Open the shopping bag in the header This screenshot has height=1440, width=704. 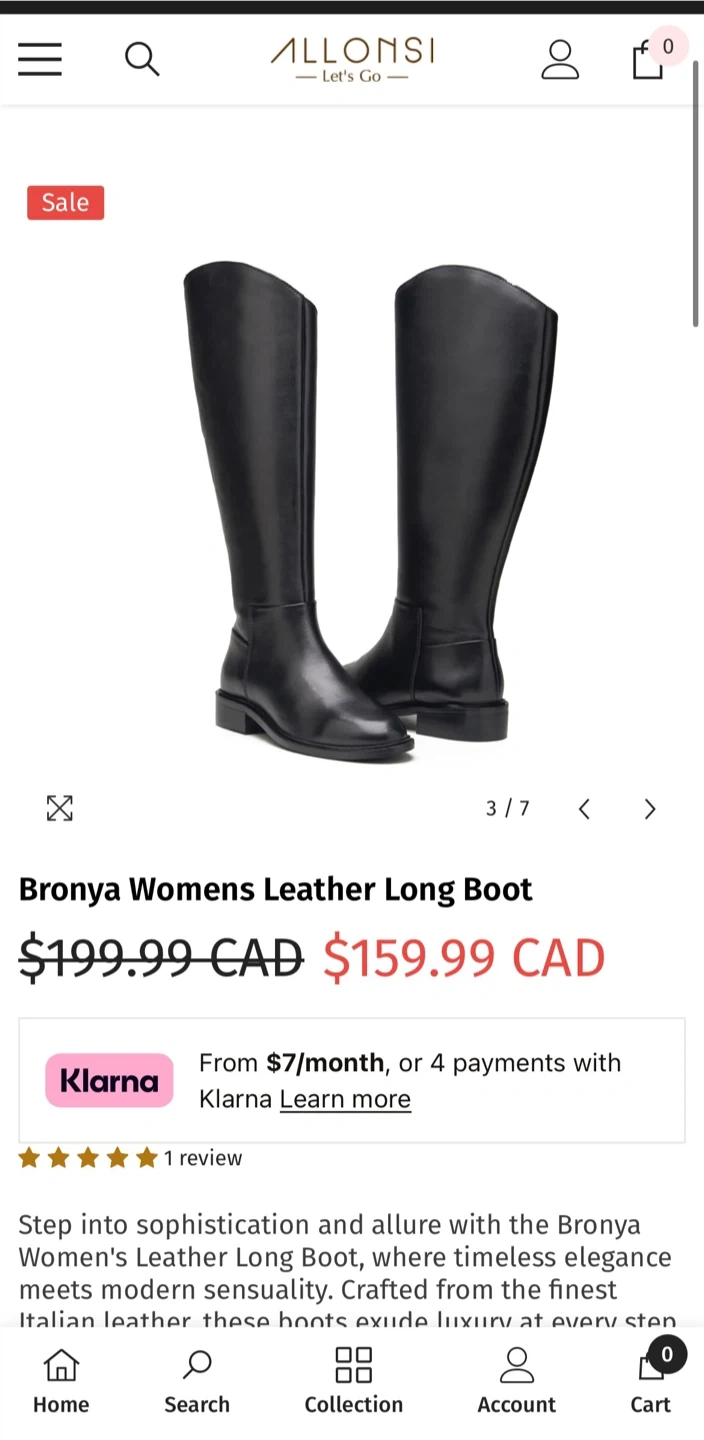tap(650, 58)
